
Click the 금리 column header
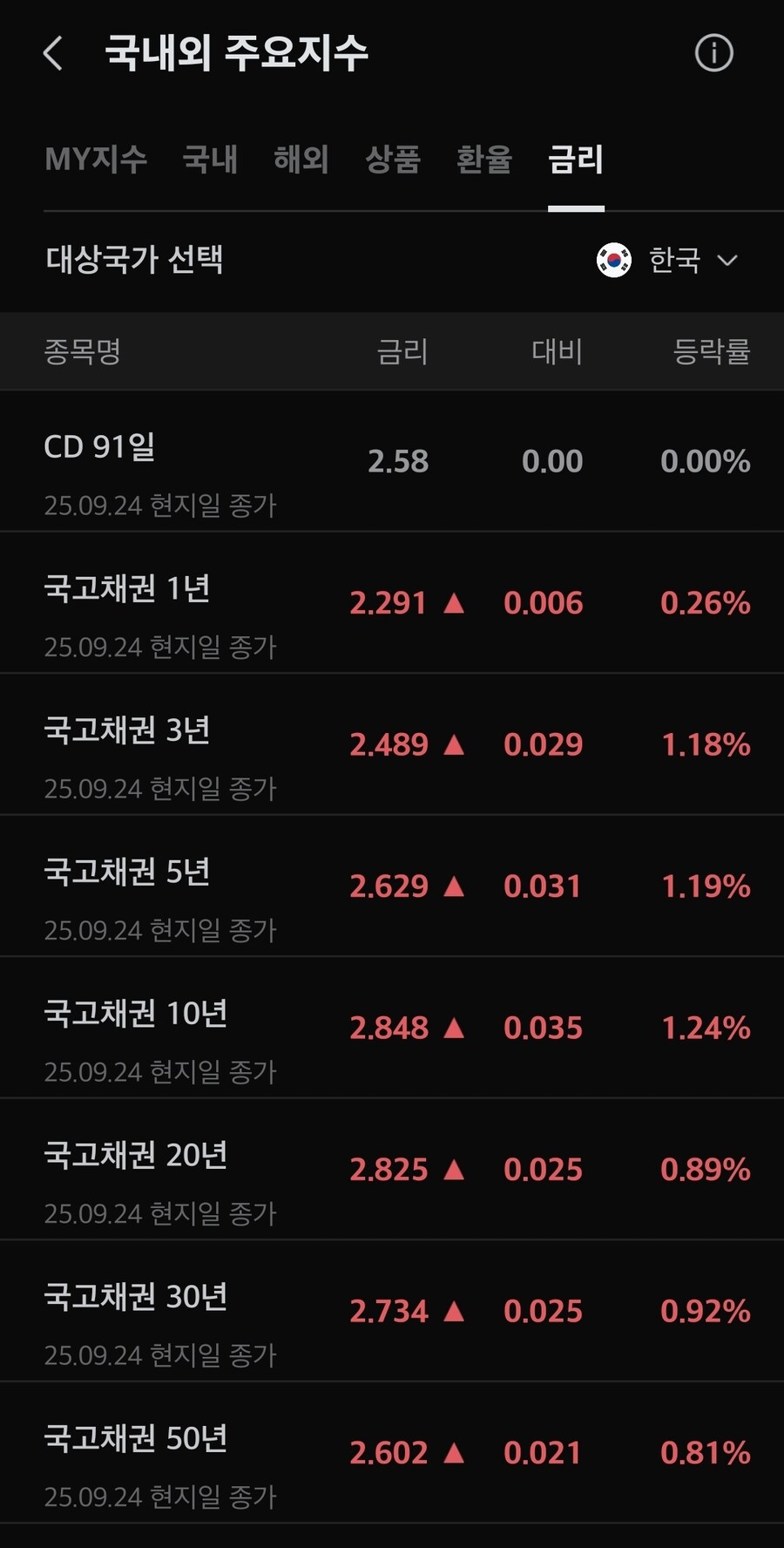tap(400, 351)
